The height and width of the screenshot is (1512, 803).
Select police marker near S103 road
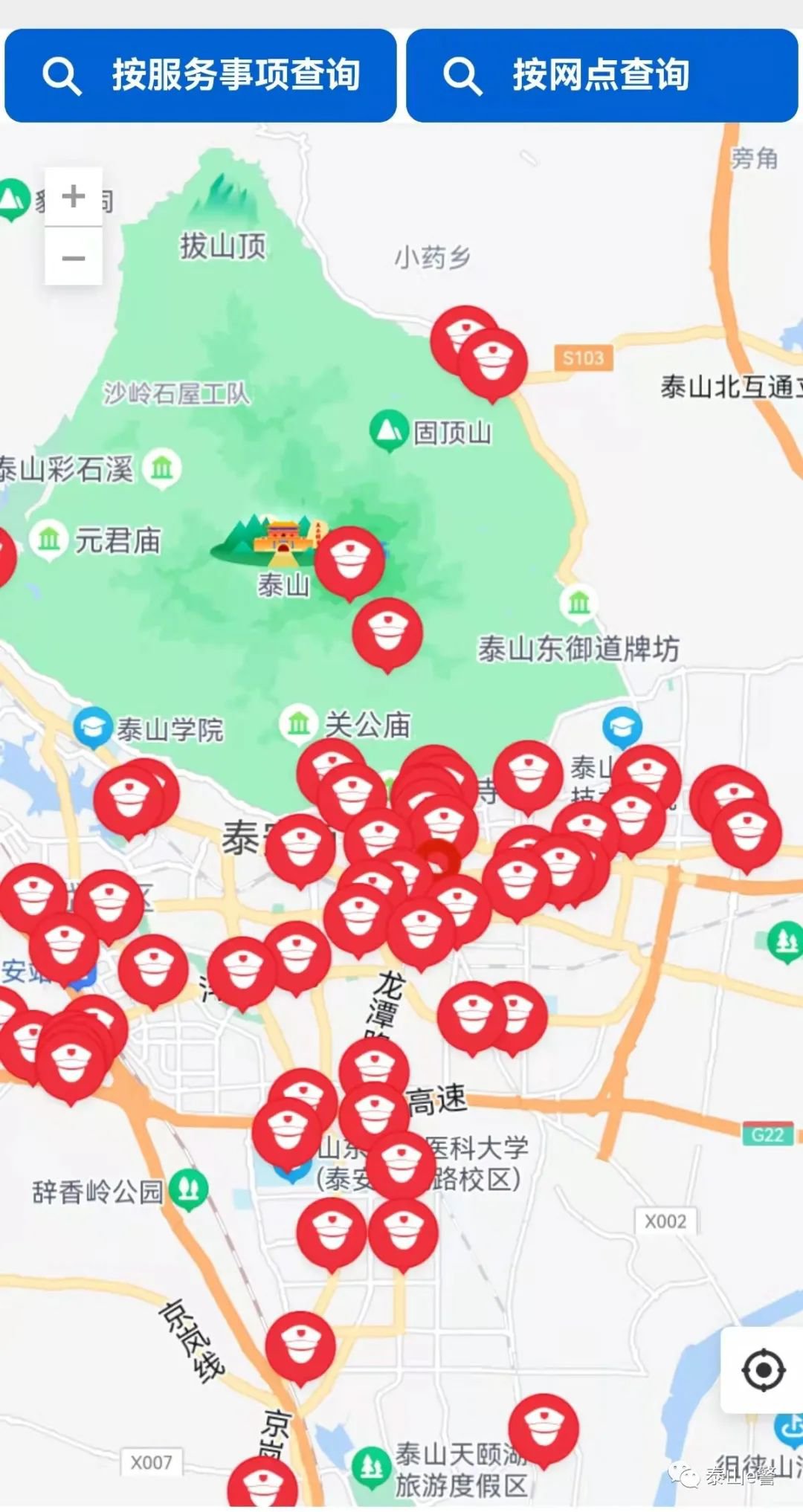(x=493, y=361)
